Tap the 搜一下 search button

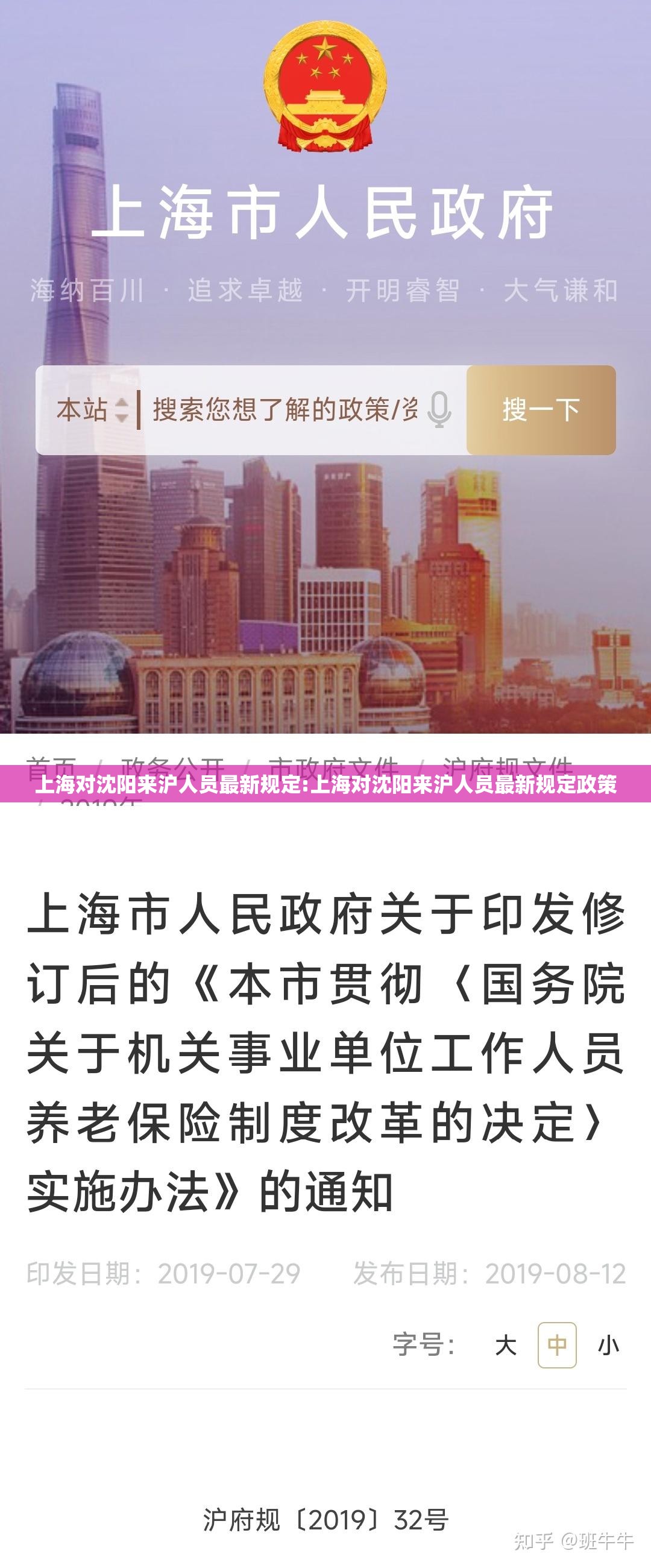click(541, 410)
